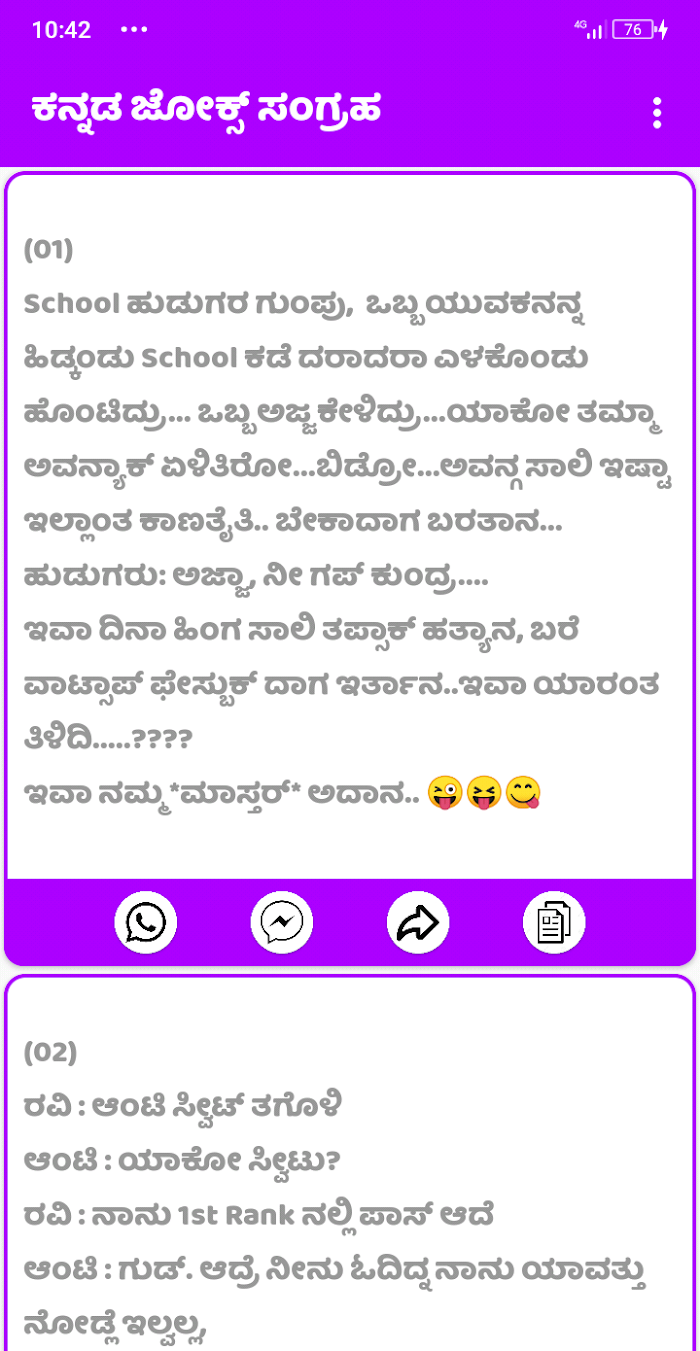This screenshot has width=700, height=1351.
Task: Send joke 01 through Messenger
Action: [x=282, y=922]
